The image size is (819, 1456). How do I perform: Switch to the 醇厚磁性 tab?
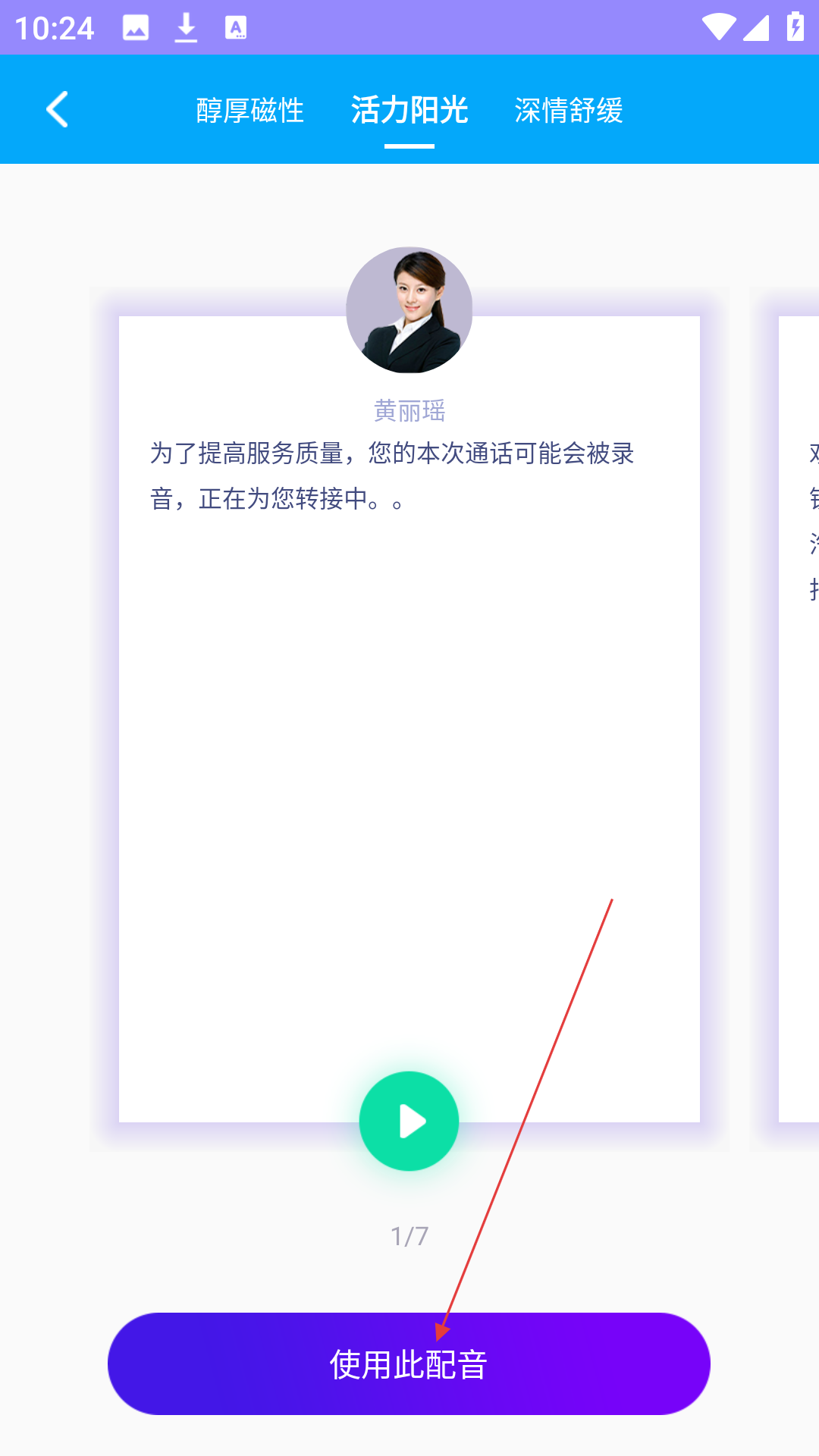(249, 111)
